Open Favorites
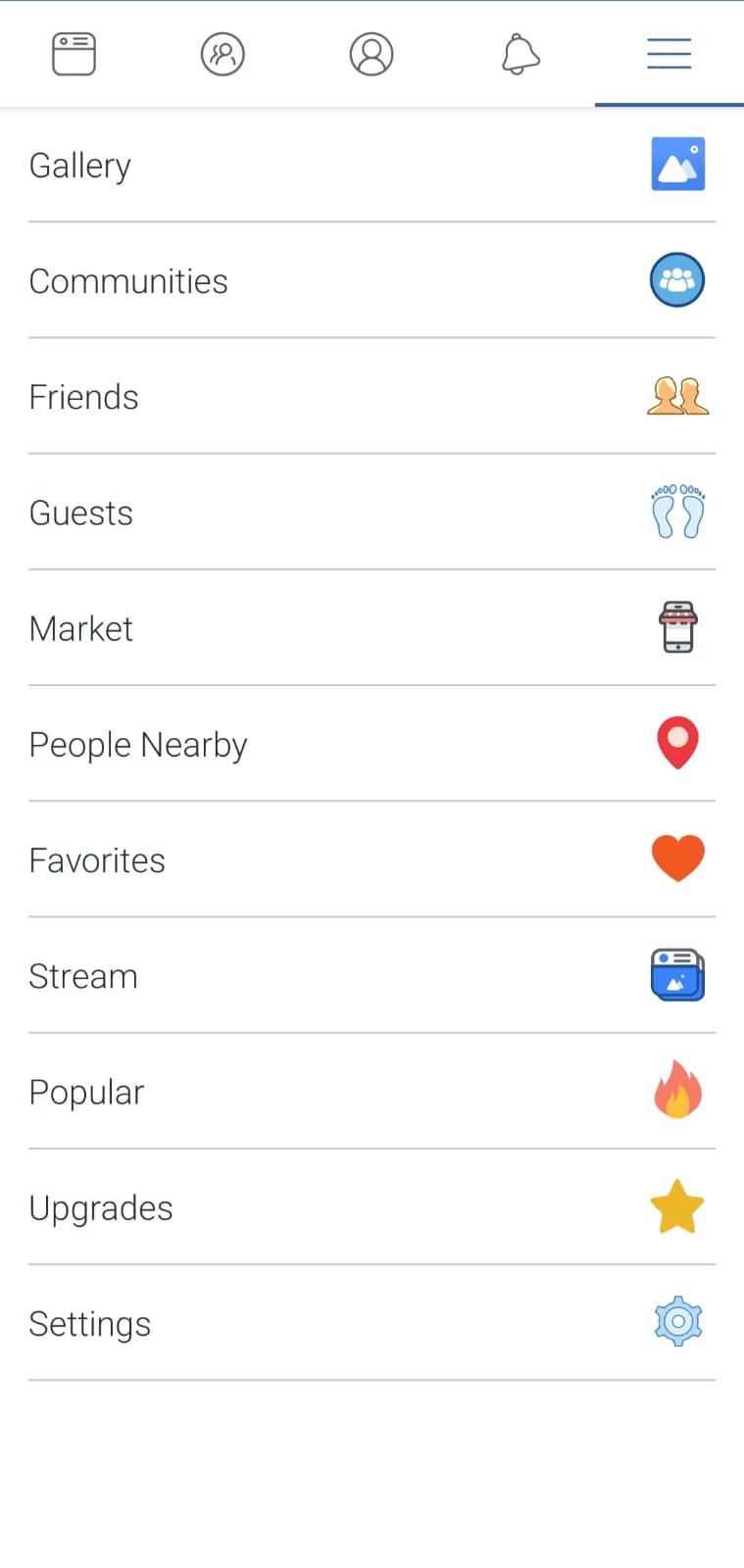744x1568 pixels. [372, 859]
